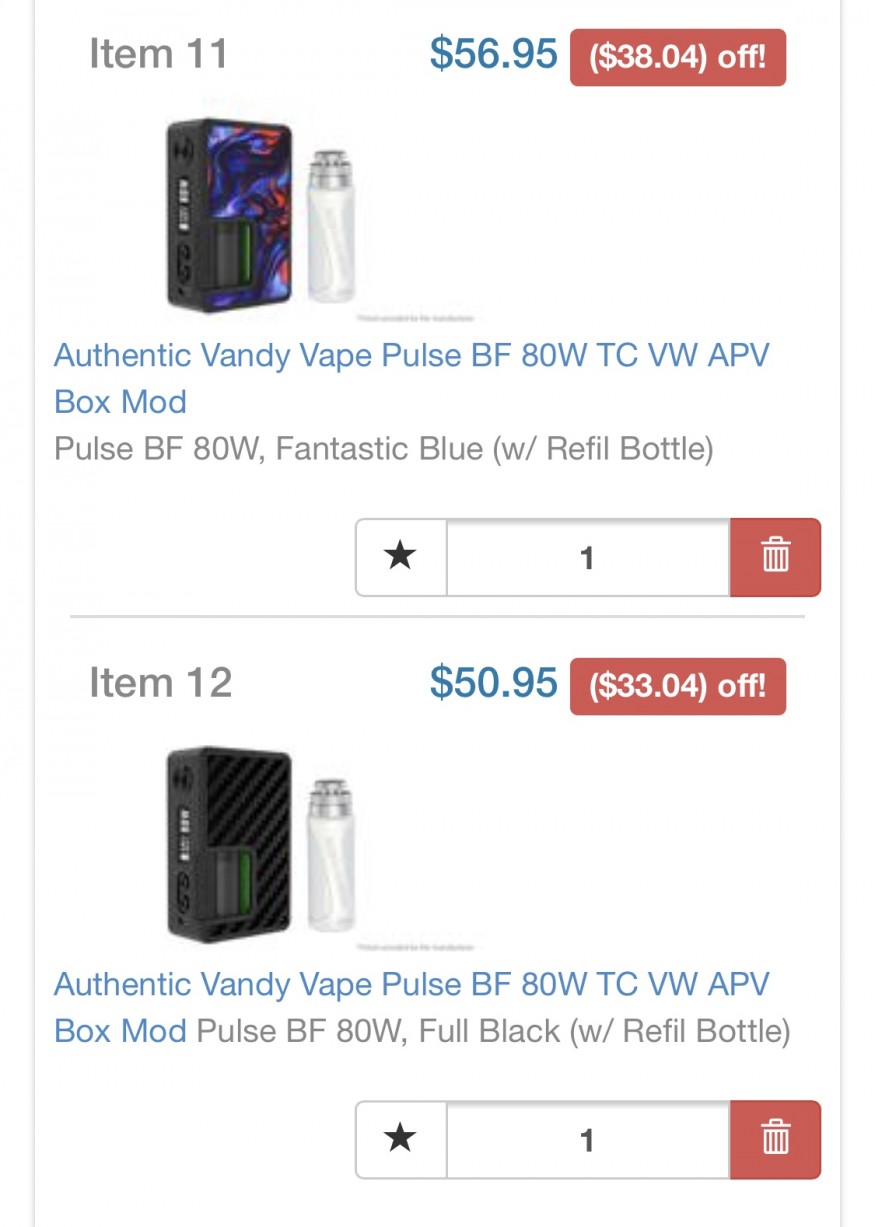Viewport: 875px width, 1227px height.
Task: Delete Item 11 from the cart
Action: [775, 557]
